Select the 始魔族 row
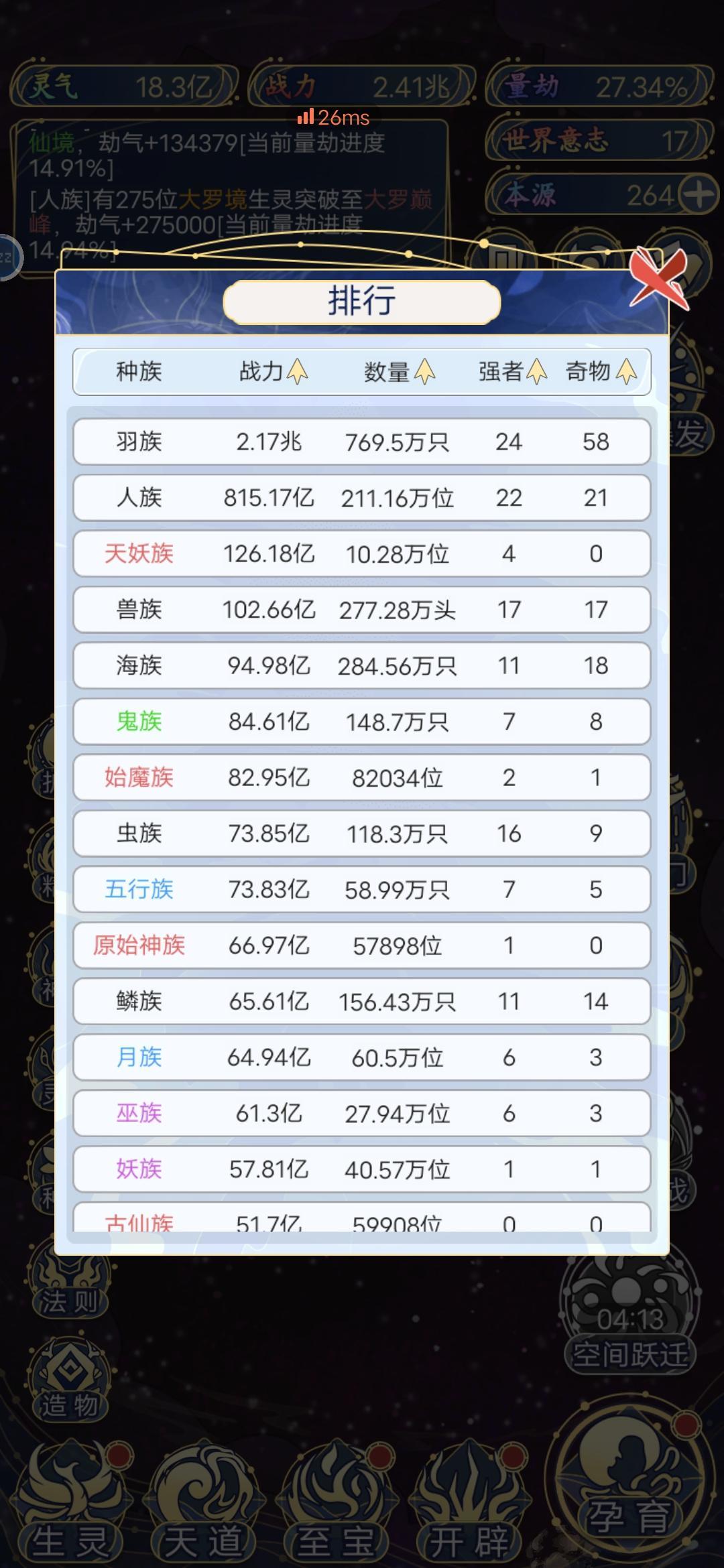This screenshot has height=1568, width=724. click(362, 777)
